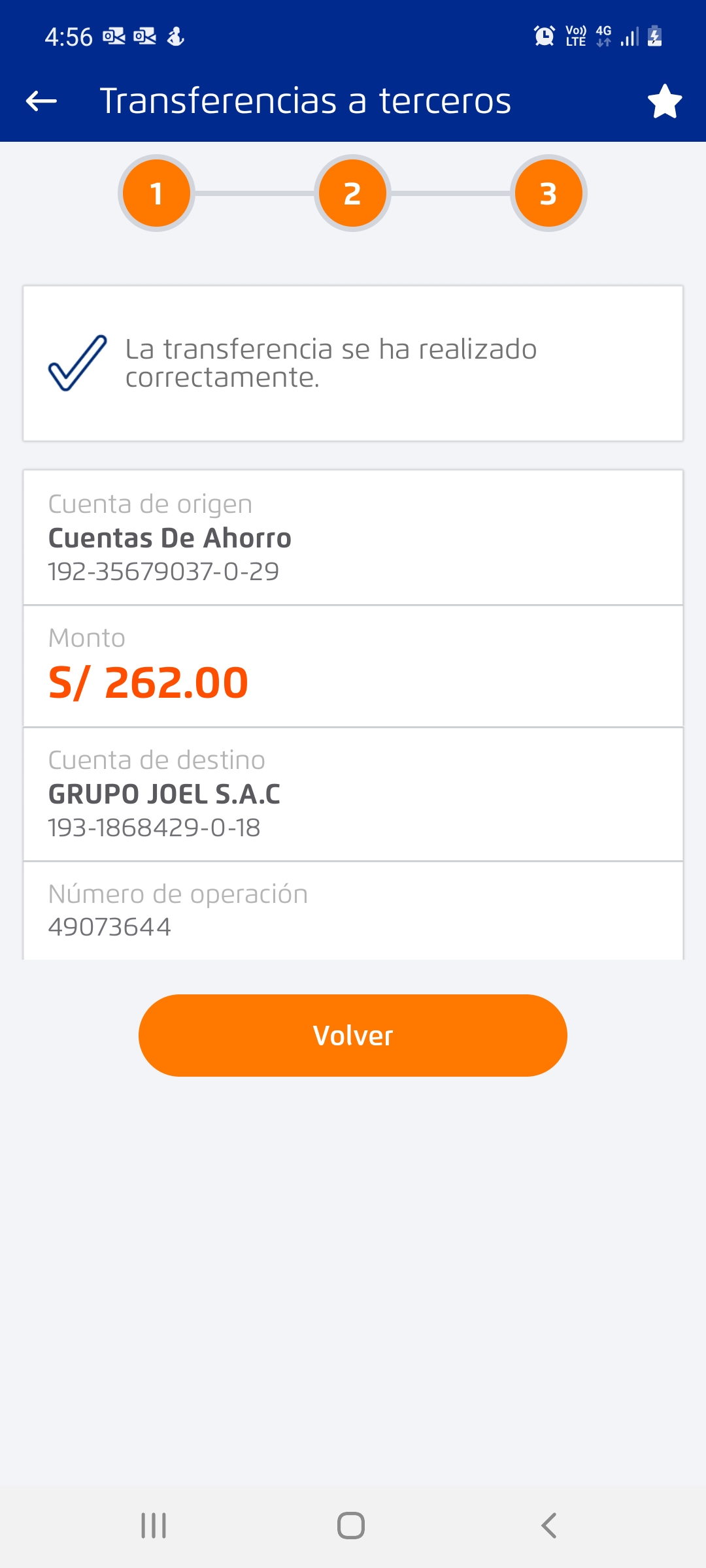Go back using the top arrow
Viewport: 706px width, 1568px height.
pyautogui.click(x=41, y=101)
